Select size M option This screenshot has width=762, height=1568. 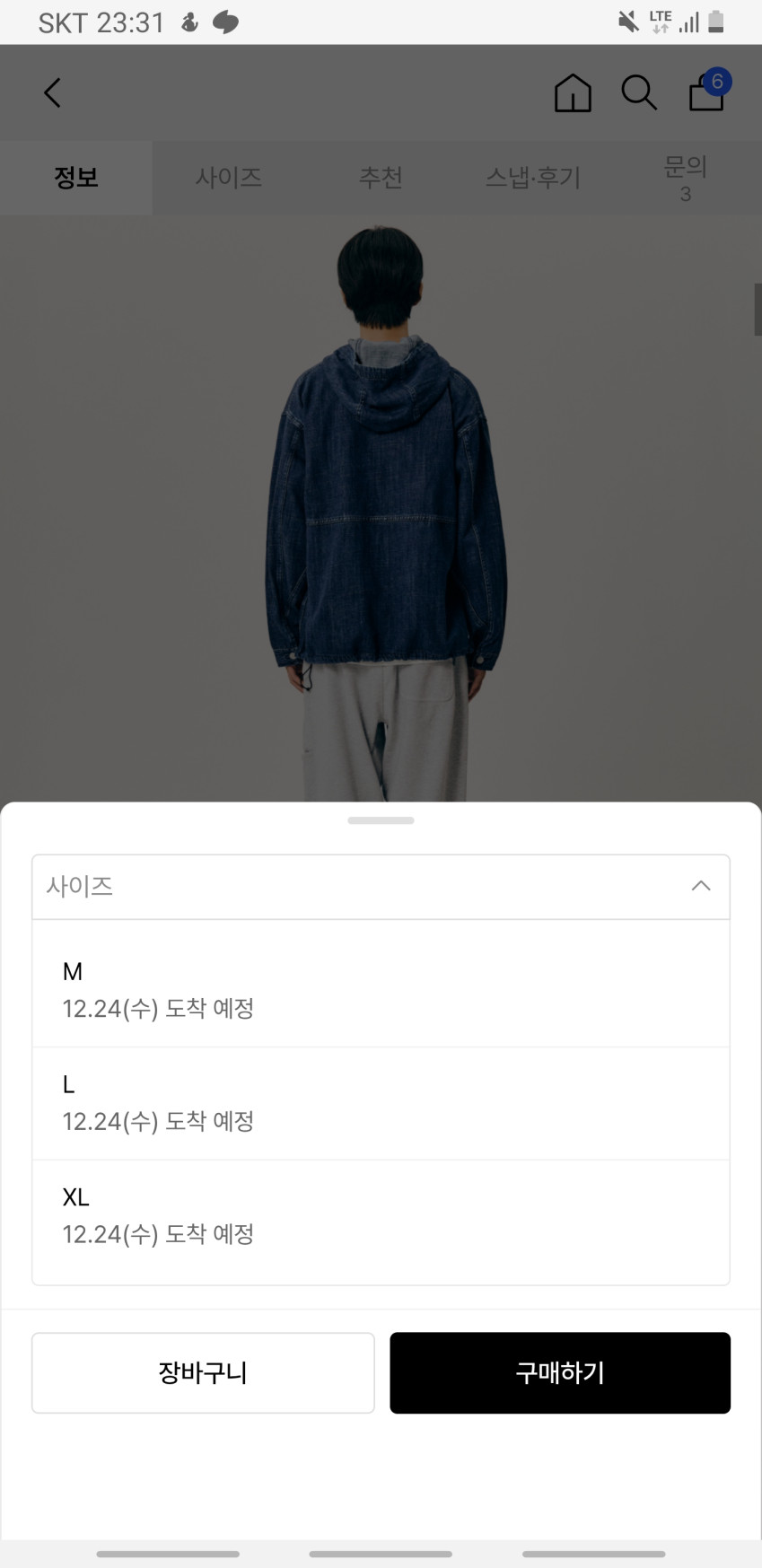pyautogui.click(x=381, y=989)
